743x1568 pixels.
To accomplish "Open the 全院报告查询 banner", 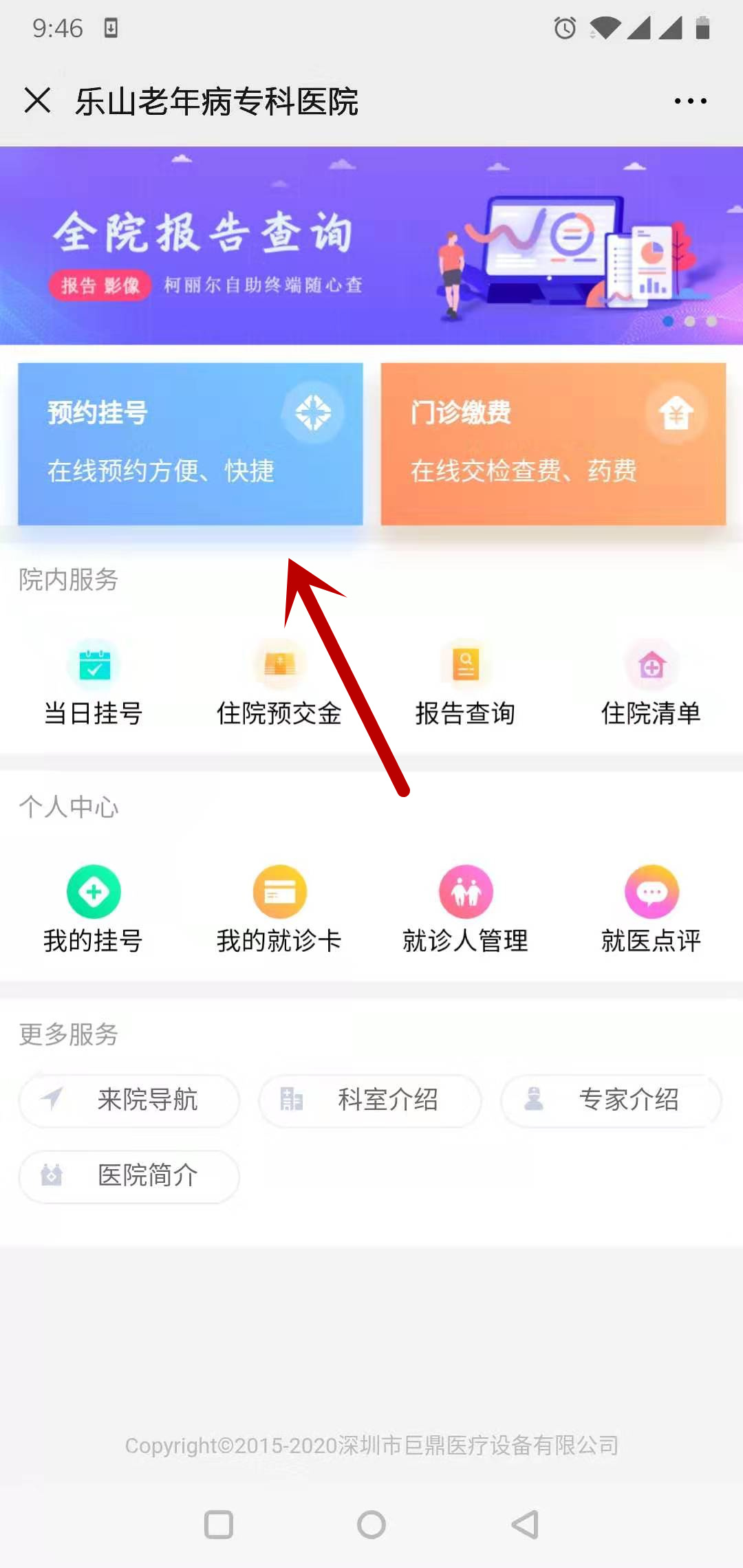I will (371, 246).
